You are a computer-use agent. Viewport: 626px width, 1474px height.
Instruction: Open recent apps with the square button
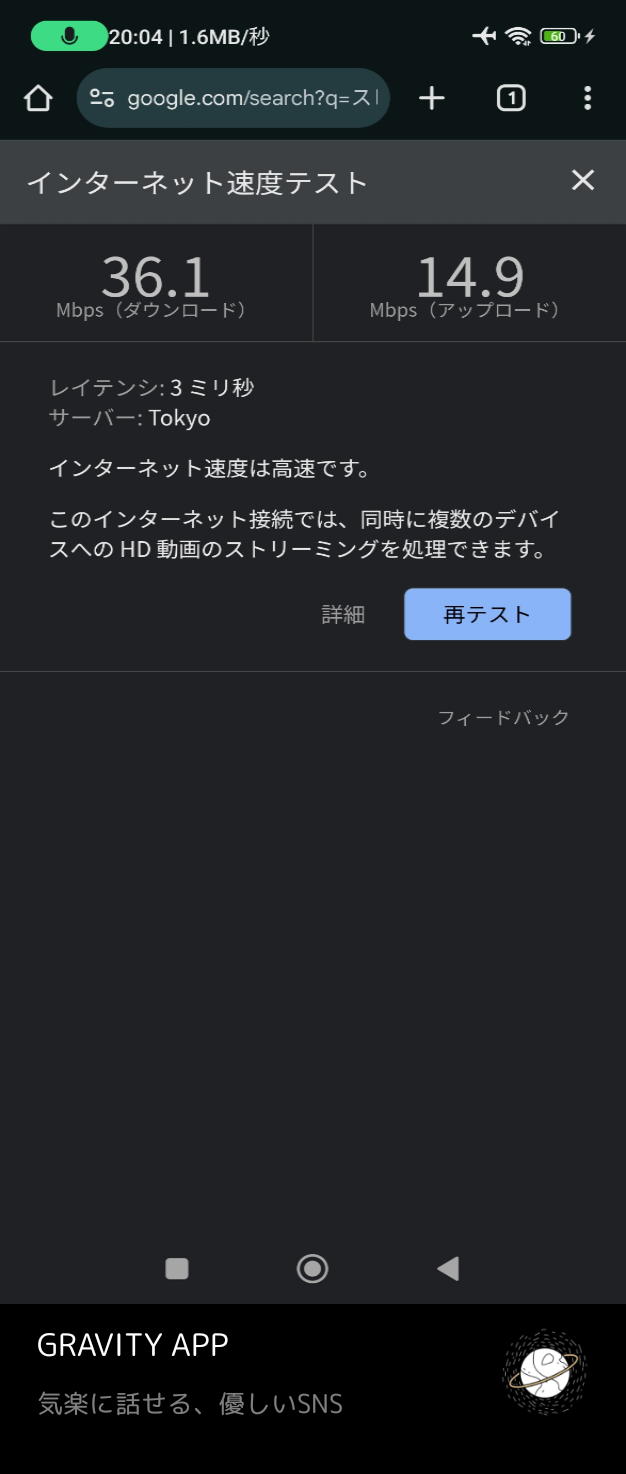(x=177, y=1268)
